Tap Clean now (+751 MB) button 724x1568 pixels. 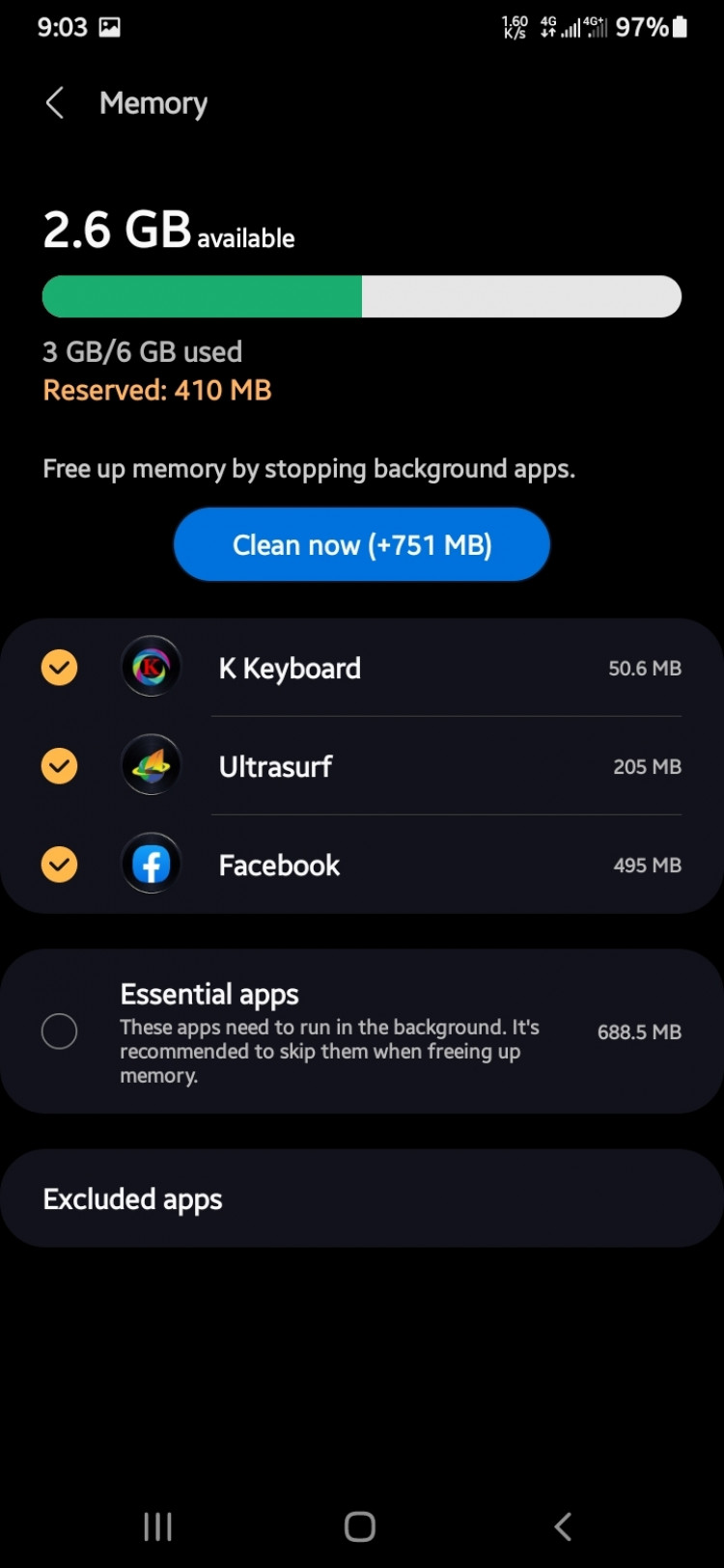tap(362, 545)
